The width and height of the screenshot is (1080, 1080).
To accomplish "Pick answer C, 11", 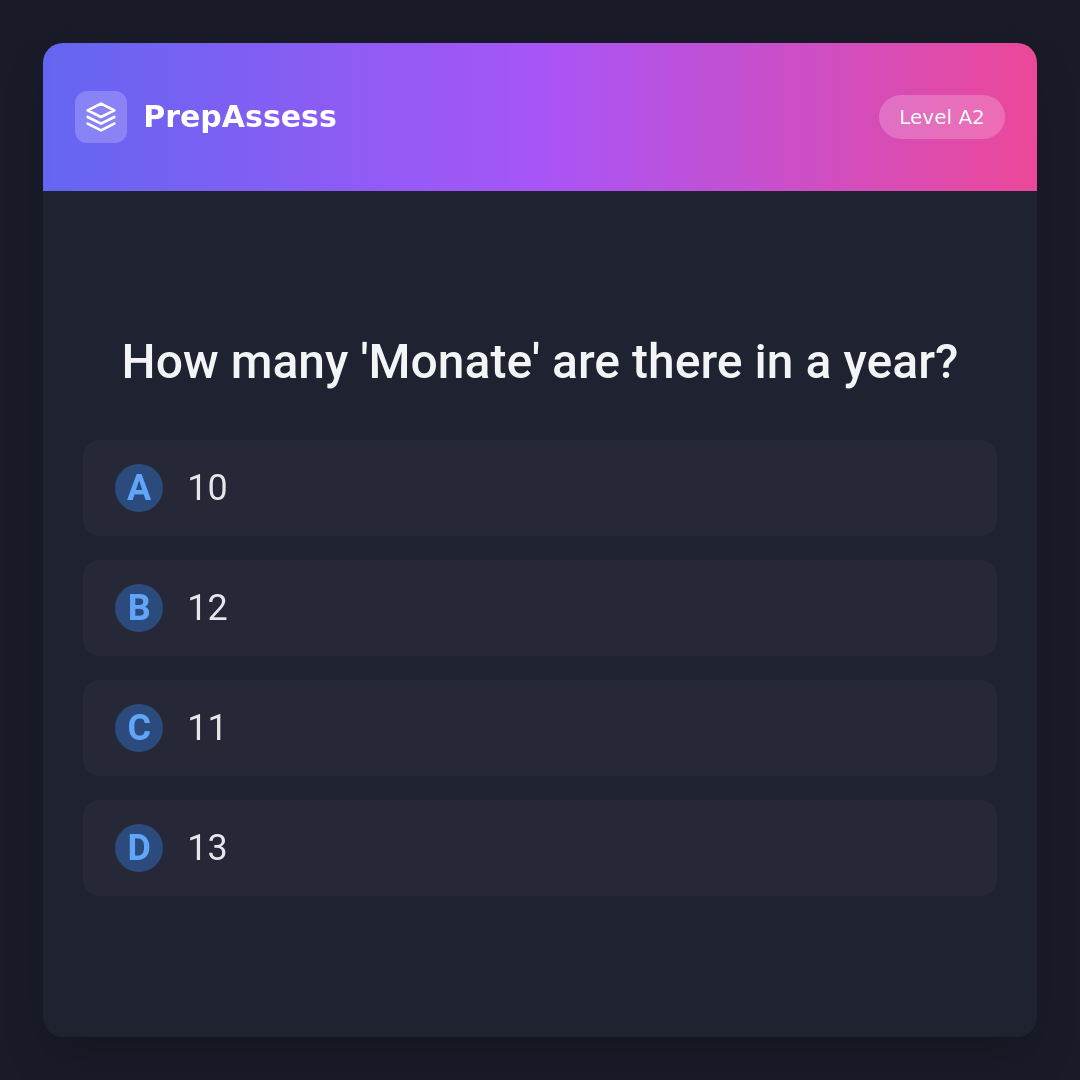I will click(x=540, y=728).
